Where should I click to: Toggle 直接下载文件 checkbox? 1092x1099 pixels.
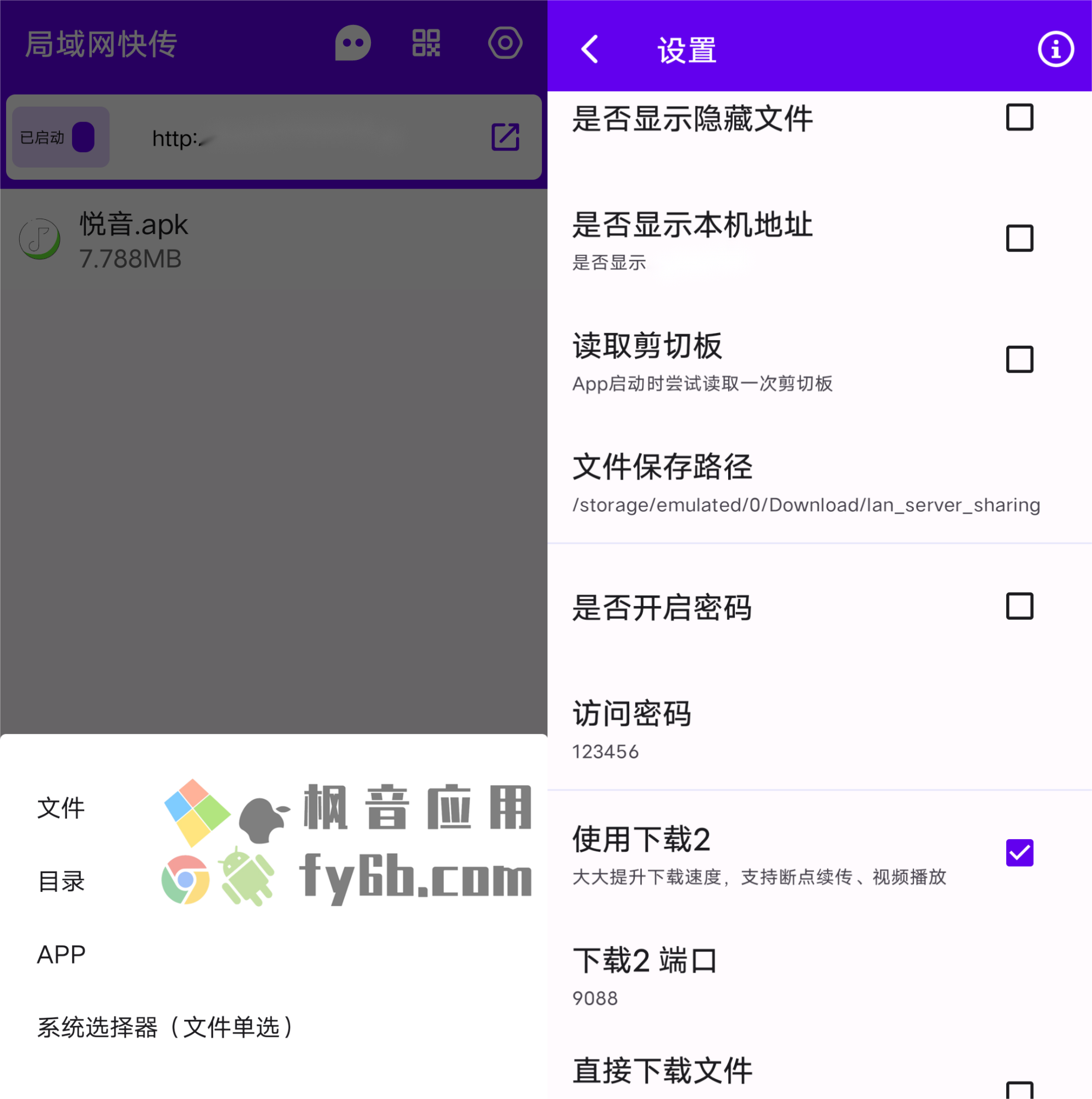pyautogui.click(x=1018, y=1087)
